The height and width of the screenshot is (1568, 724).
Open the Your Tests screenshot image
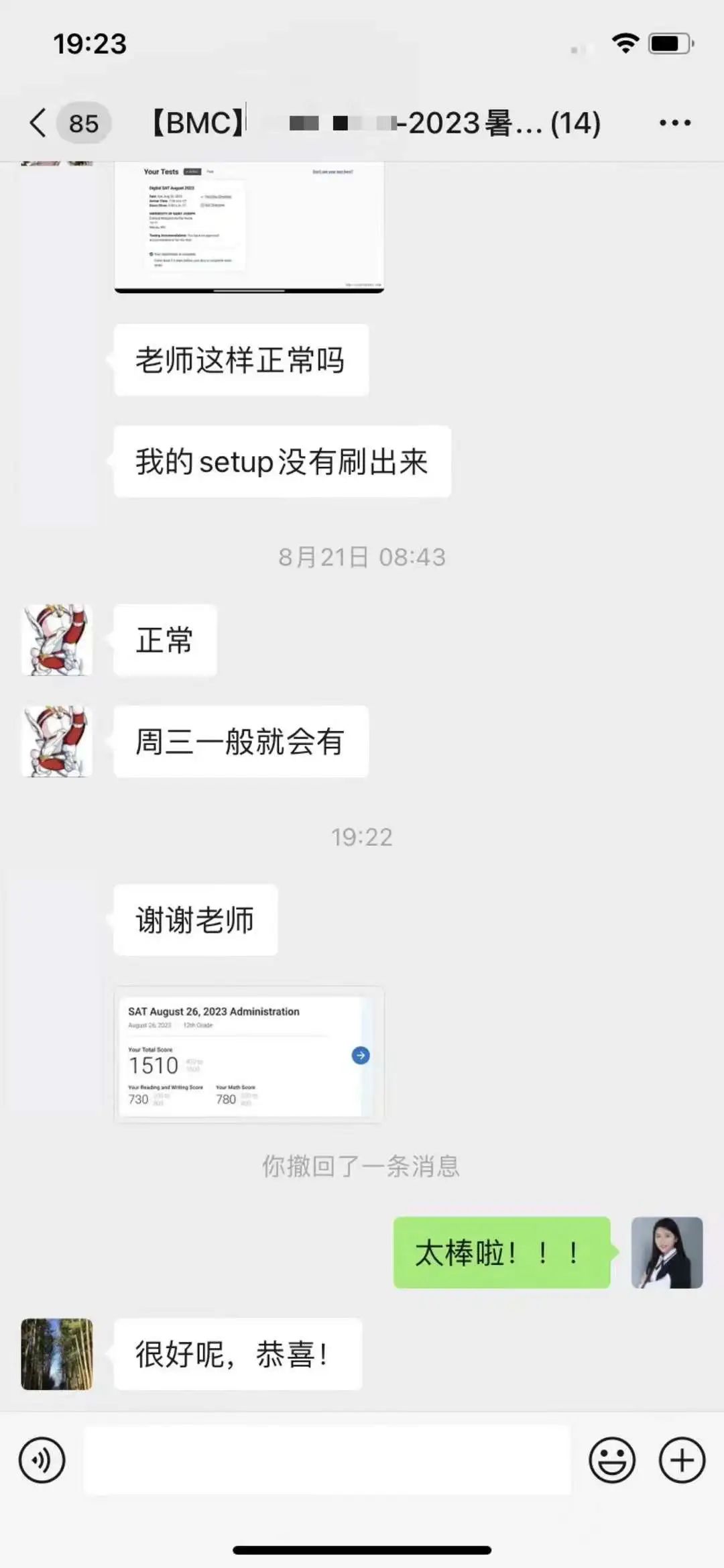click(249, 227)
